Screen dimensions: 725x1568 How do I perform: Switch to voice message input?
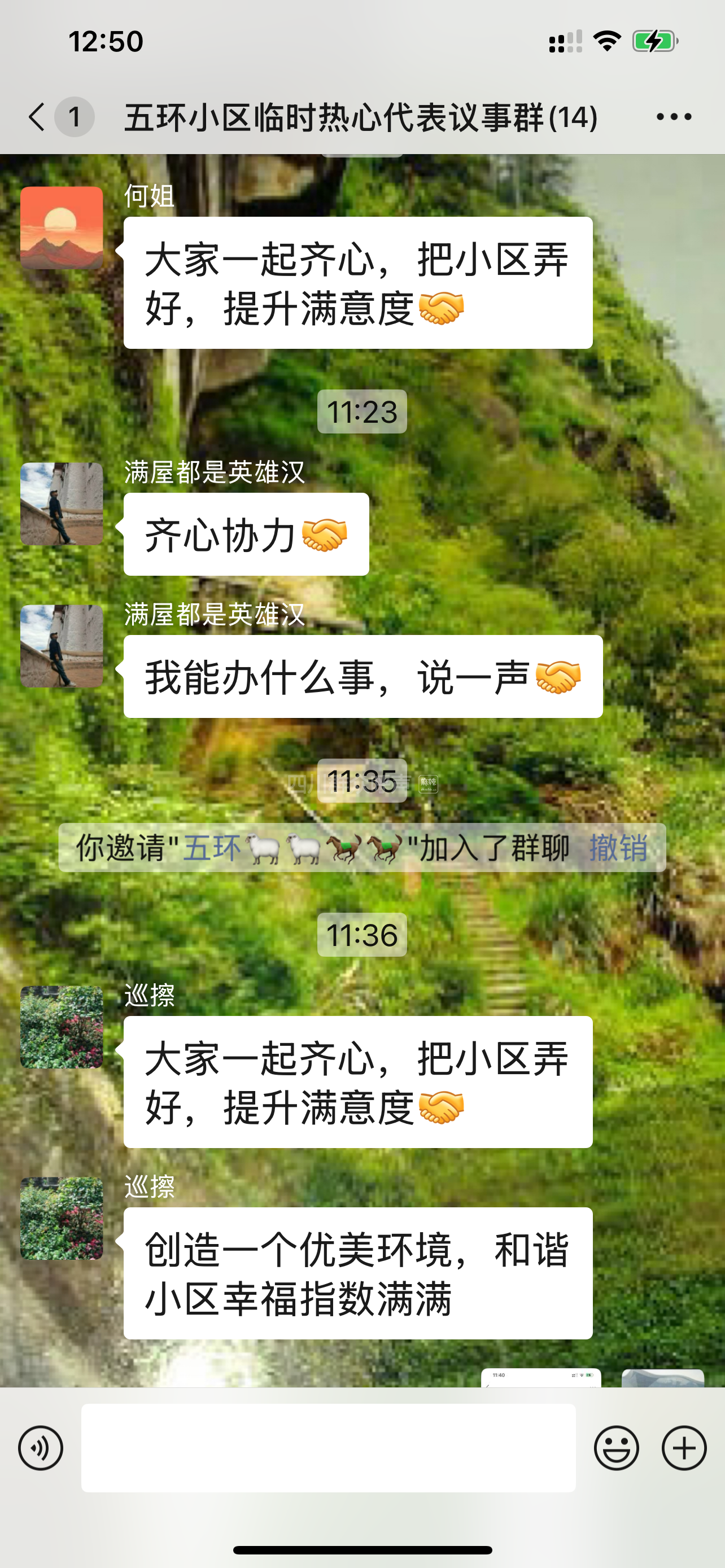(41, 1448)
